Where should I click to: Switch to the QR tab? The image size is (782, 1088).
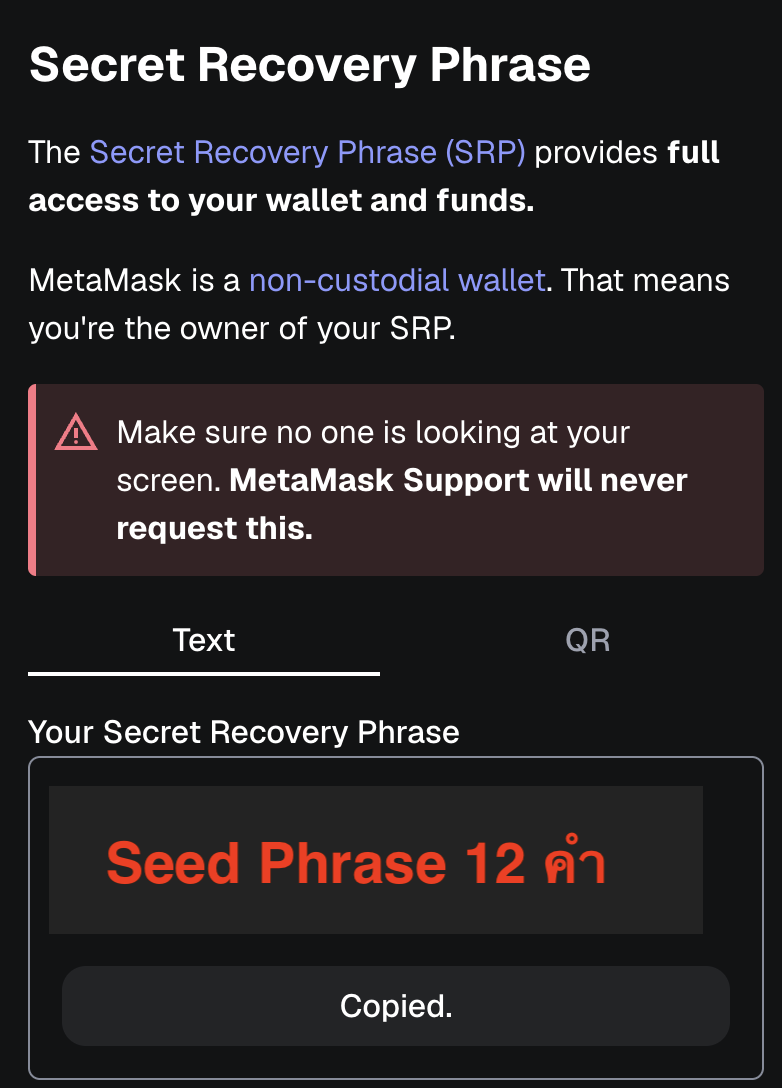click(x=587, y=640)
